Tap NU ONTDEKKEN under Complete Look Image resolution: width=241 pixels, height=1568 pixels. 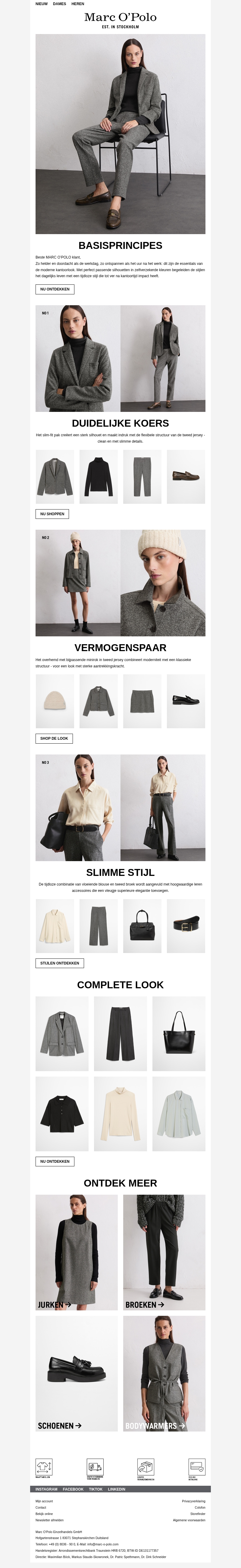pos(55,1162)
